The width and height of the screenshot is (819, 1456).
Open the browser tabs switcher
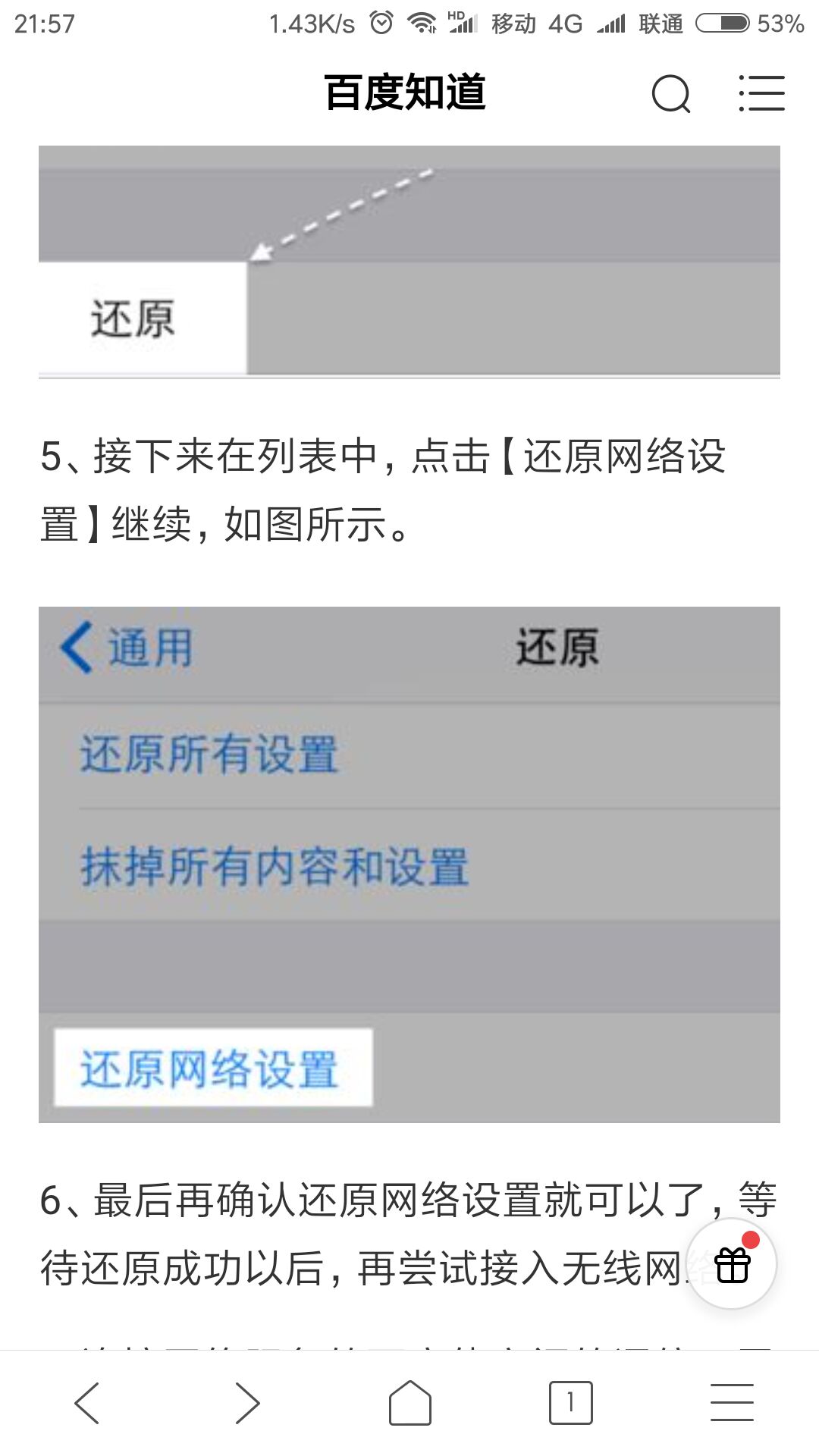570,1403
